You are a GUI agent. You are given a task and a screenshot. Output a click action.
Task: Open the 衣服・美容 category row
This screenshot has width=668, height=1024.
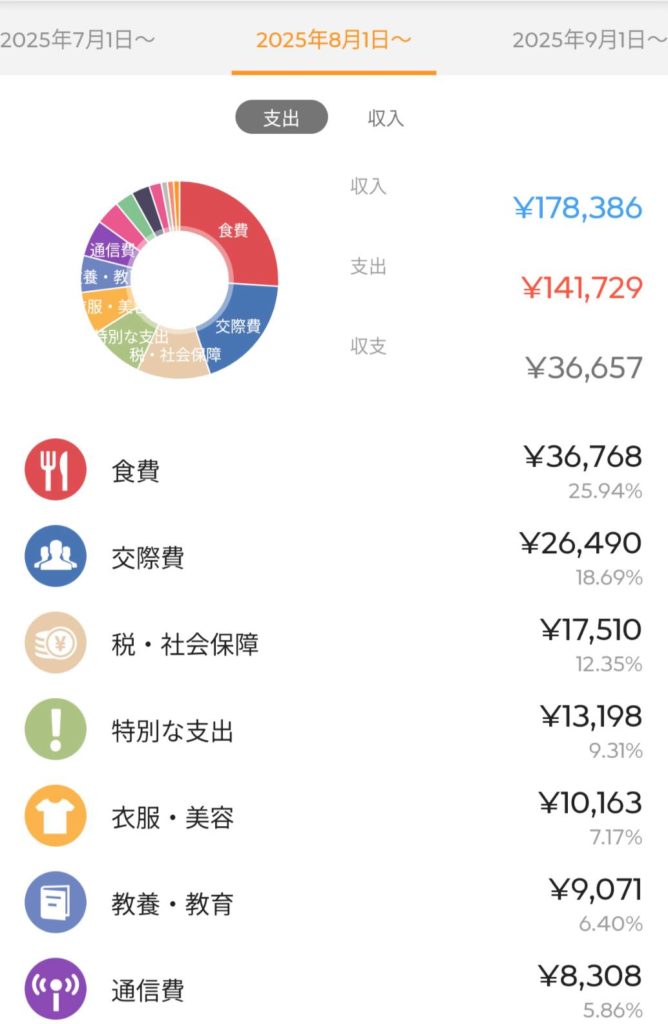[x=333, y=817]
